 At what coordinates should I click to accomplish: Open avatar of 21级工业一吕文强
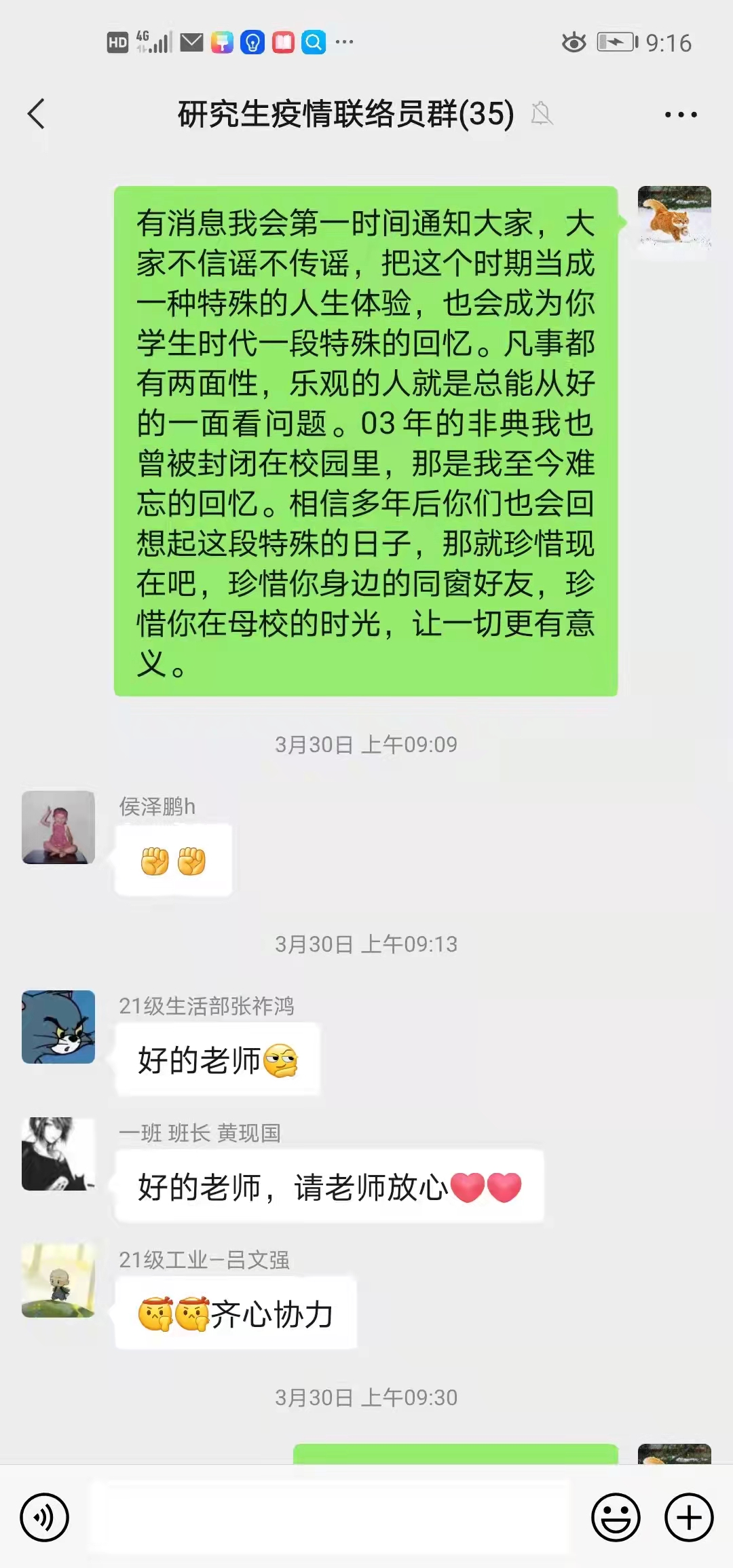pyautogui.click(x=58, y=1280)
